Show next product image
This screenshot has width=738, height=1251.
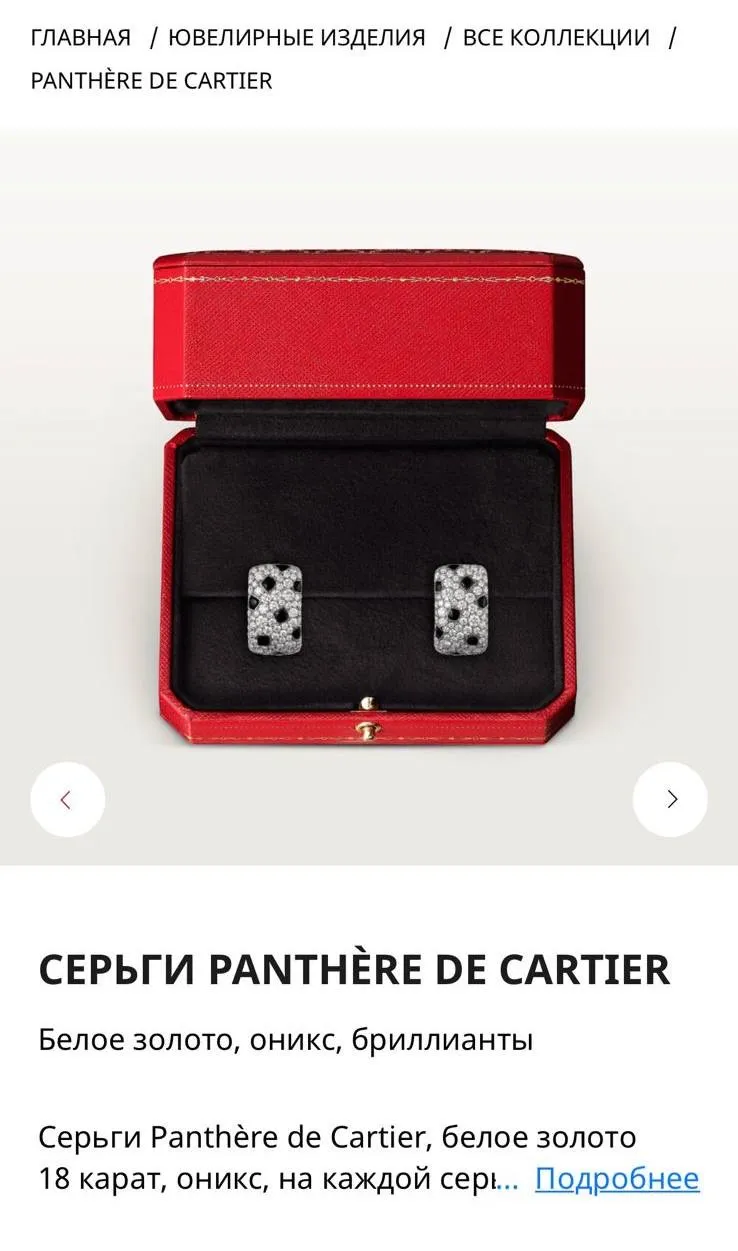pos(670,799)
